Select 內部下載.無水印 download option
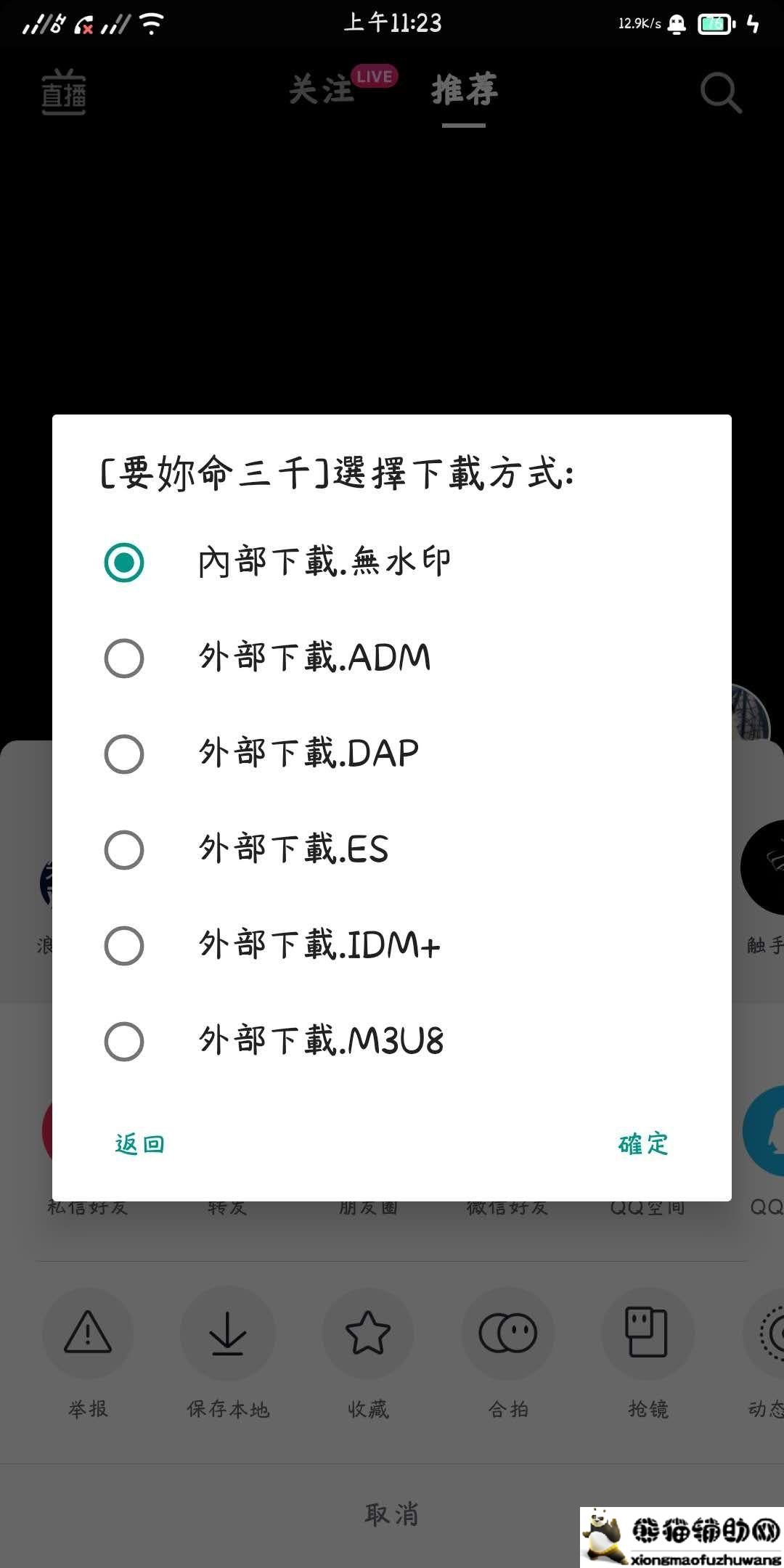784x1568 pixels. point(124,563)
